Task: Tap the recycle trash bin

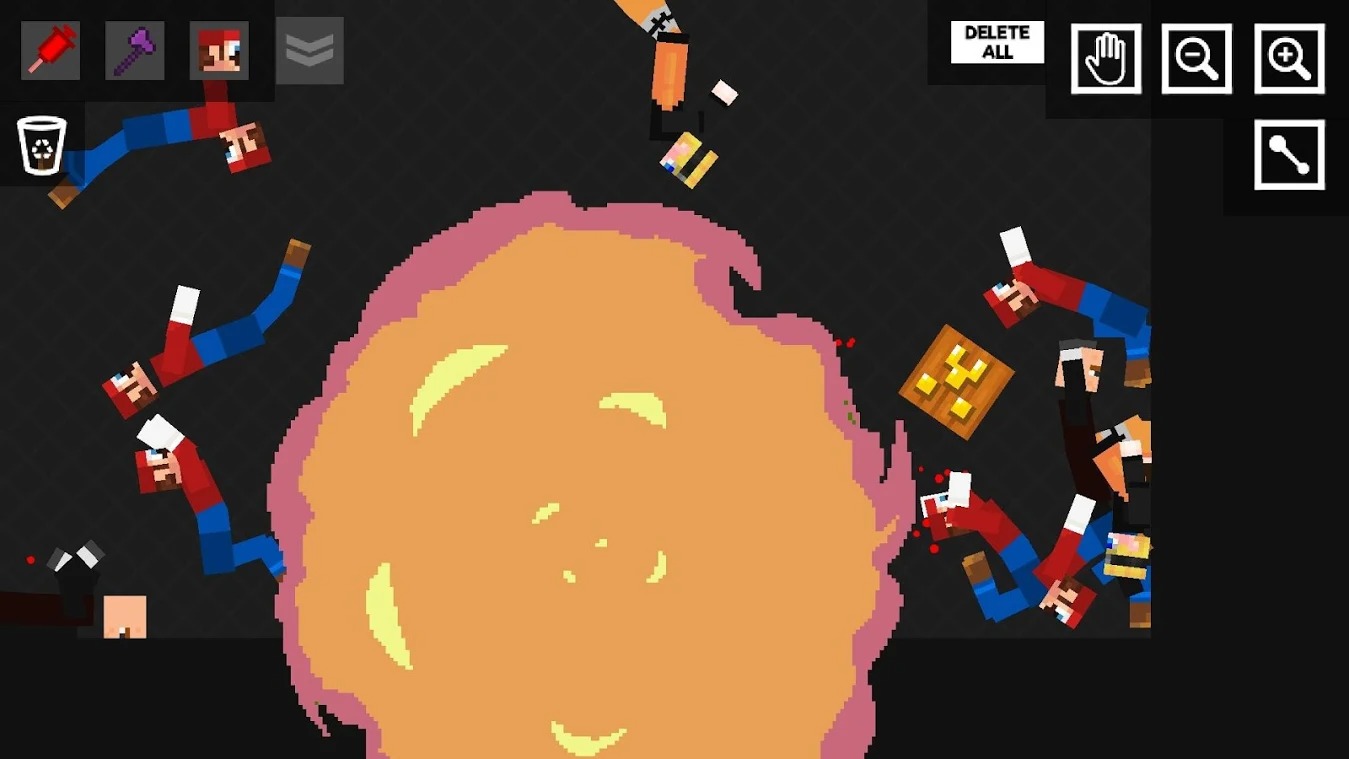Action: [42, 146]
